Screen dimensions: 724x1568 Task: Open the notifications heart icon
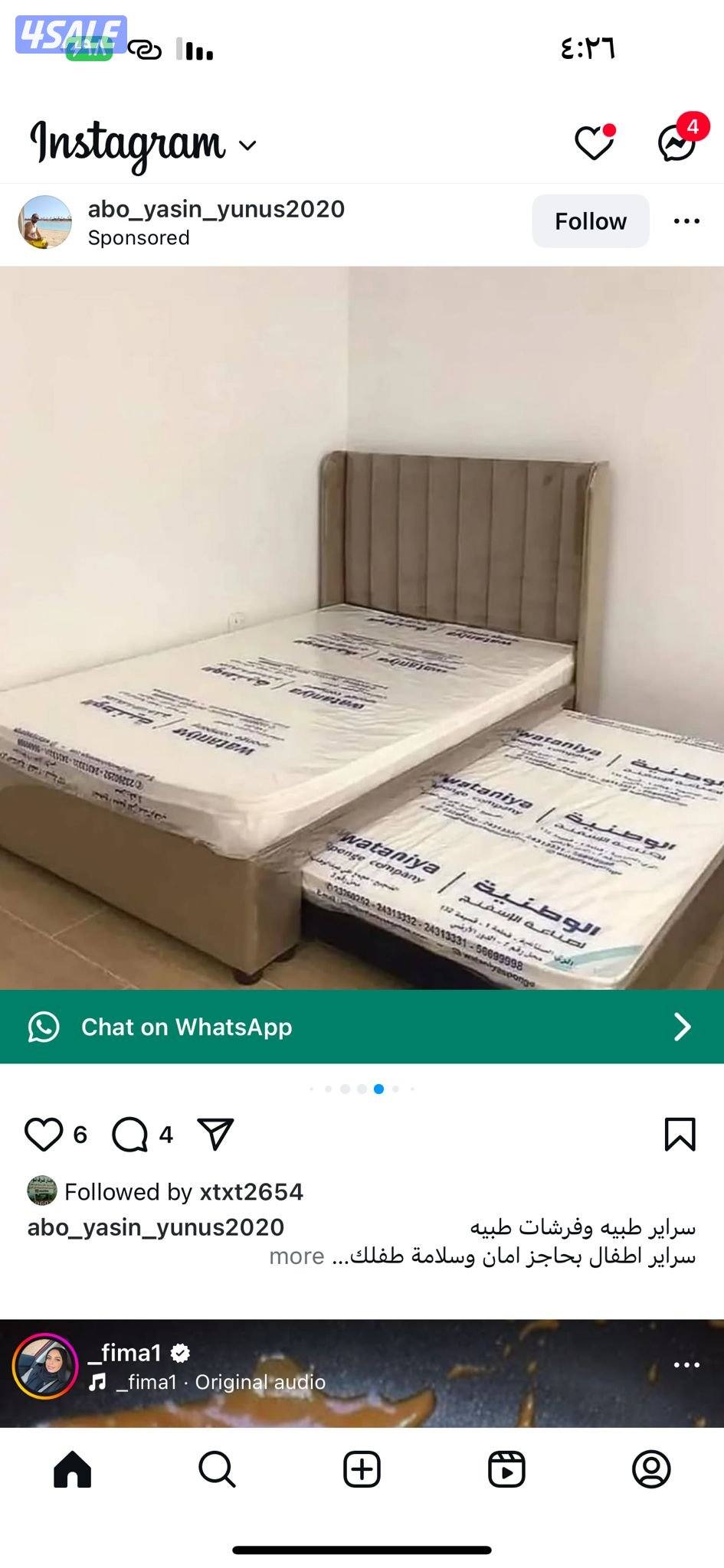tap(595, 143)
